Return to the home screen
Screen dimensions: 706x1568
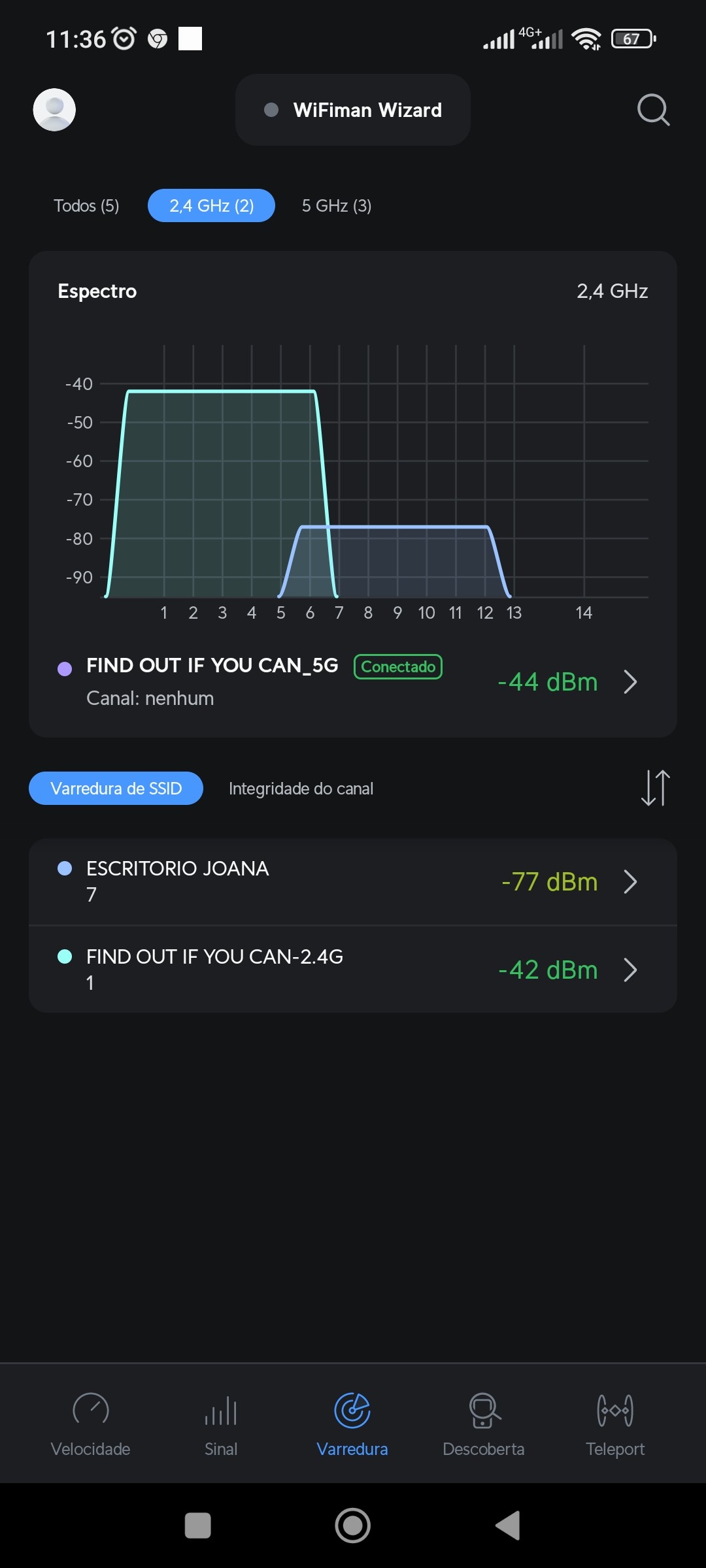click(x=353, y=1526)
